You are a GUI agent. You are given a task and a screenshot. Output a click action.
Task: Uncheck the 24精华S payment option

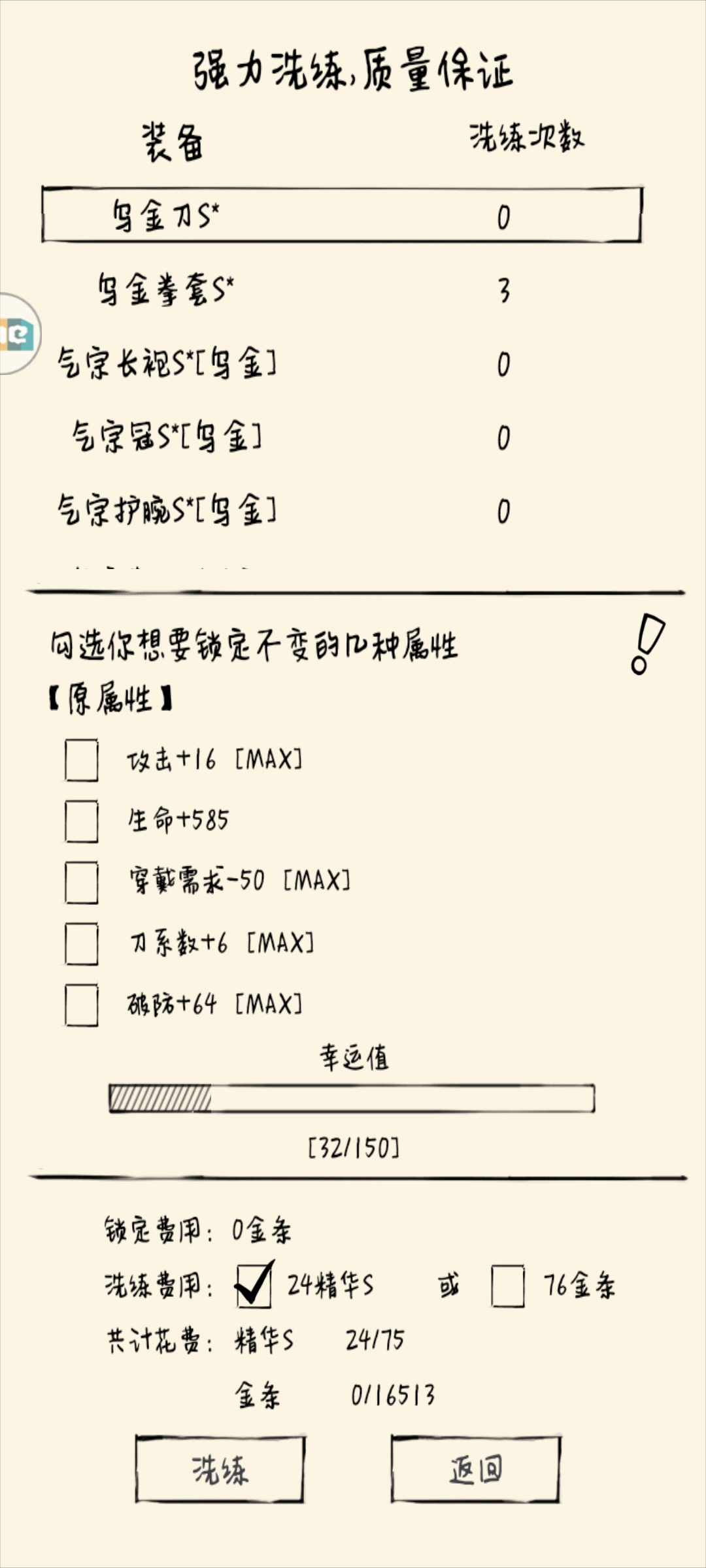pos(254,1286)
